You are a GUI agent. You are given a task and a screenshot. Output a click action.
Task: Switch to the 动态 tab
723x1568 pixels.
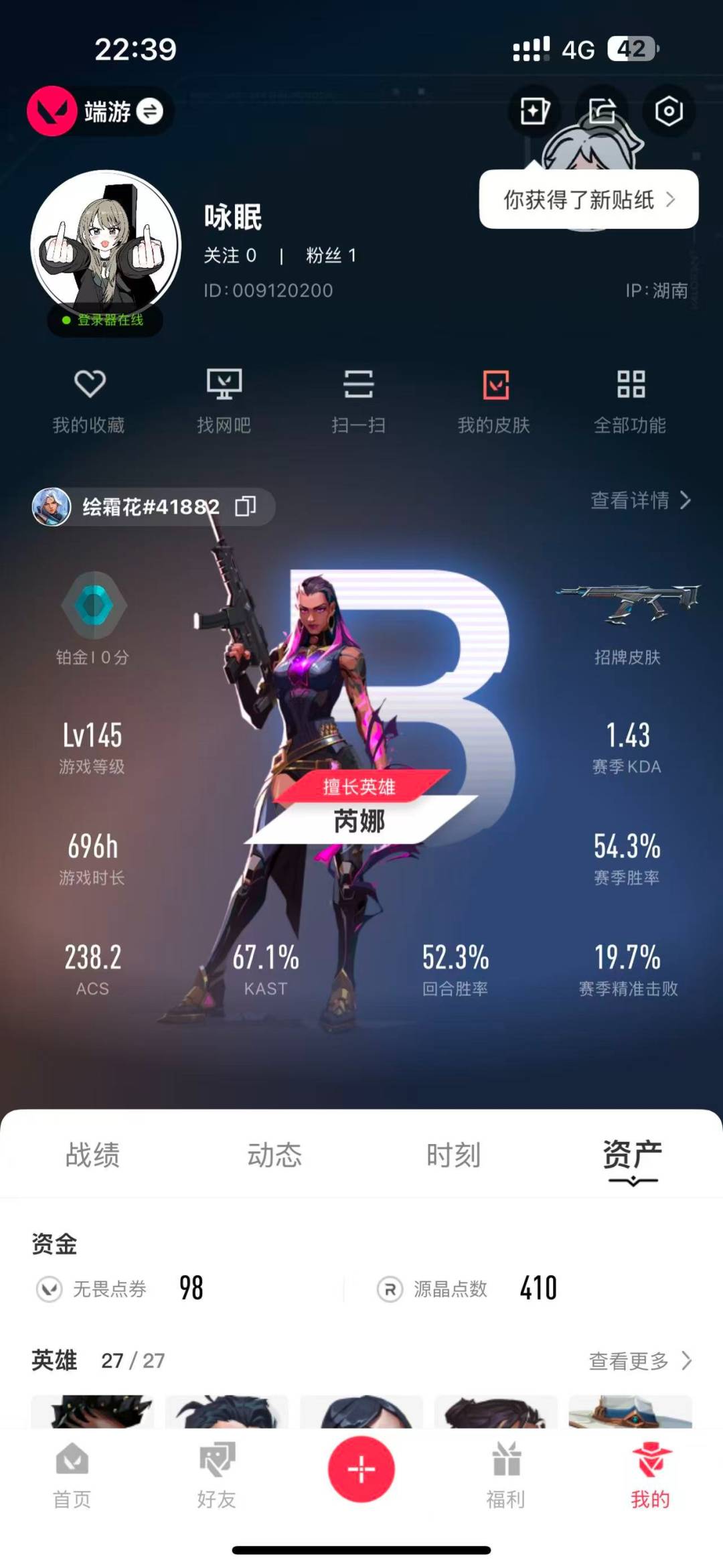tap(274, 1155)
